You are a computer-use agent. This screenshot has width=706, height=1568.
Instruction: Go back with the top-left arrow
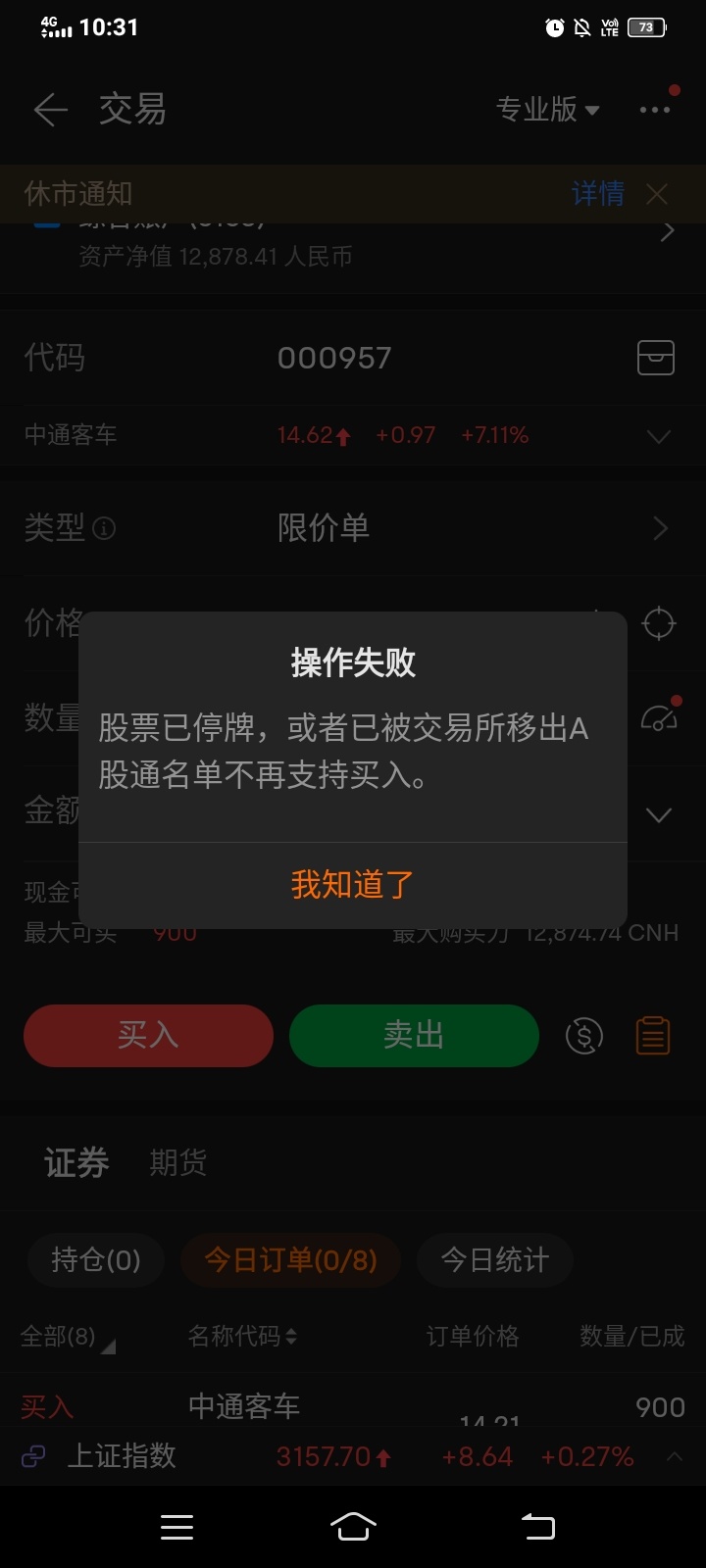pos(50,110)
